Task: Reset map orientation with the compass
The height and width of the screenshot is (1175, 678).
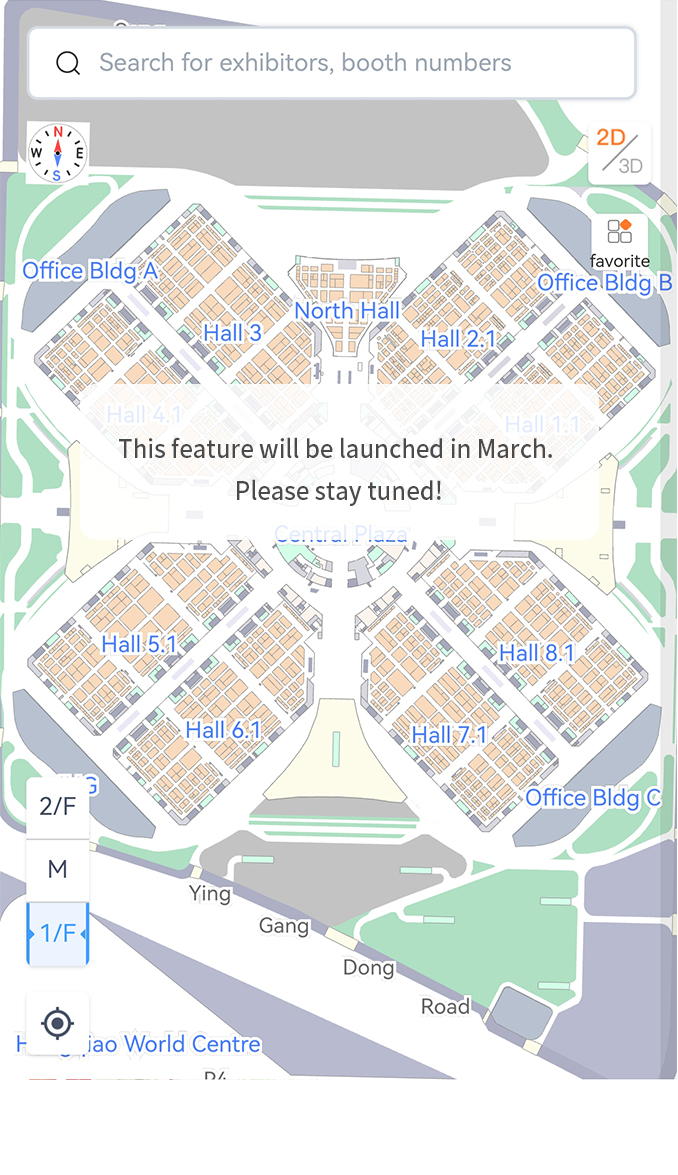Action: (x=58, y=153)
